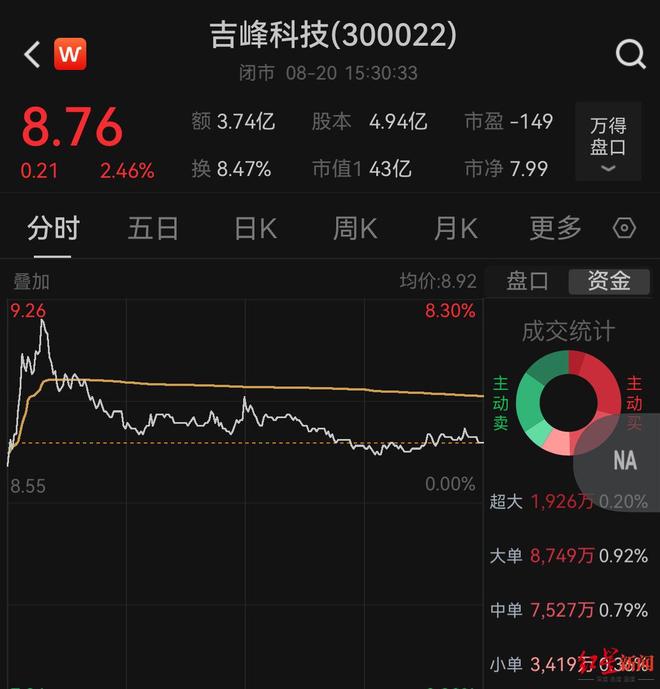Open chart settings hexagon icon

pyautogui.click(x=624, y=229)
